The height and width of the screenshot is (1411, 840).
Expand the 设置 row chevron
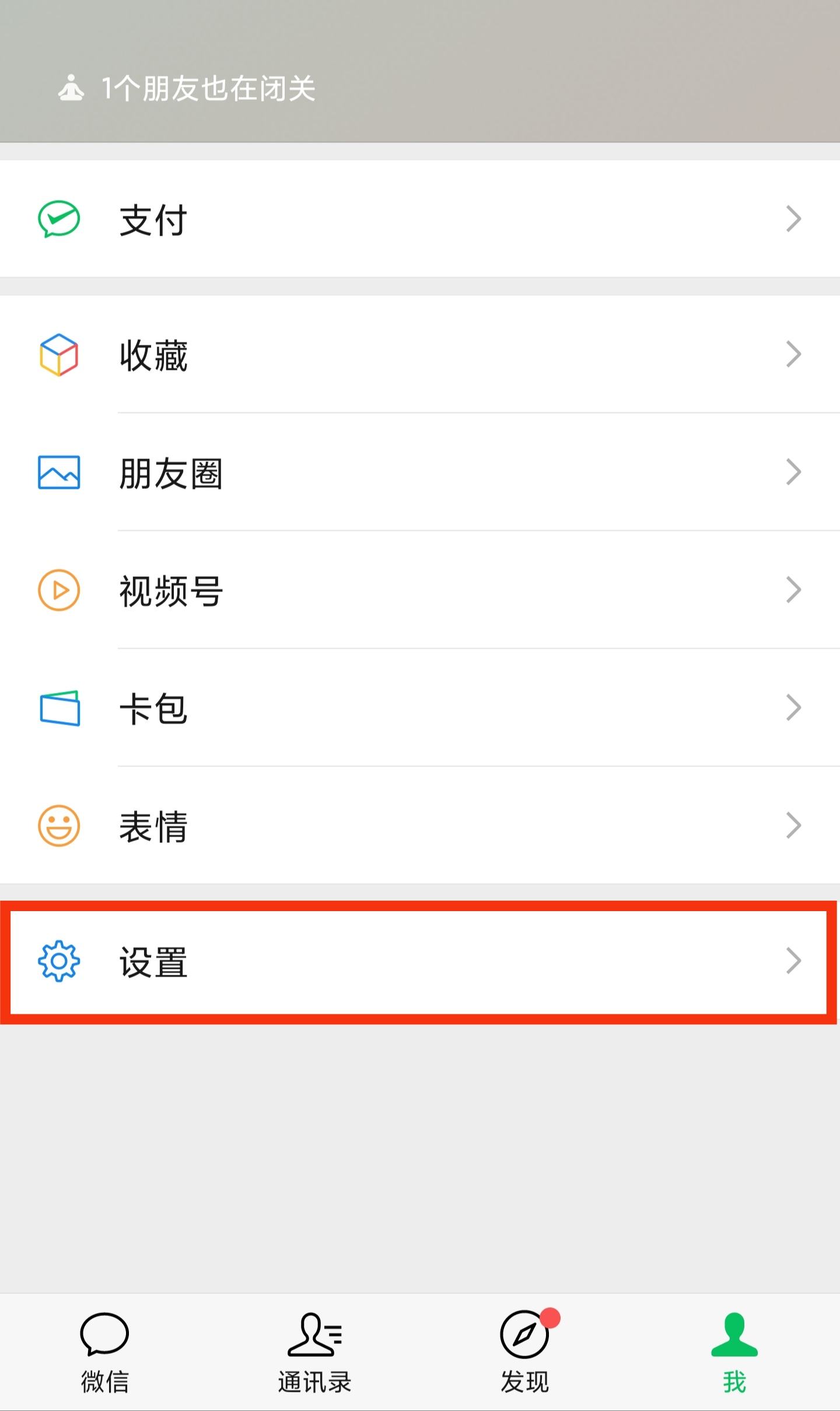tap(794, 961)
